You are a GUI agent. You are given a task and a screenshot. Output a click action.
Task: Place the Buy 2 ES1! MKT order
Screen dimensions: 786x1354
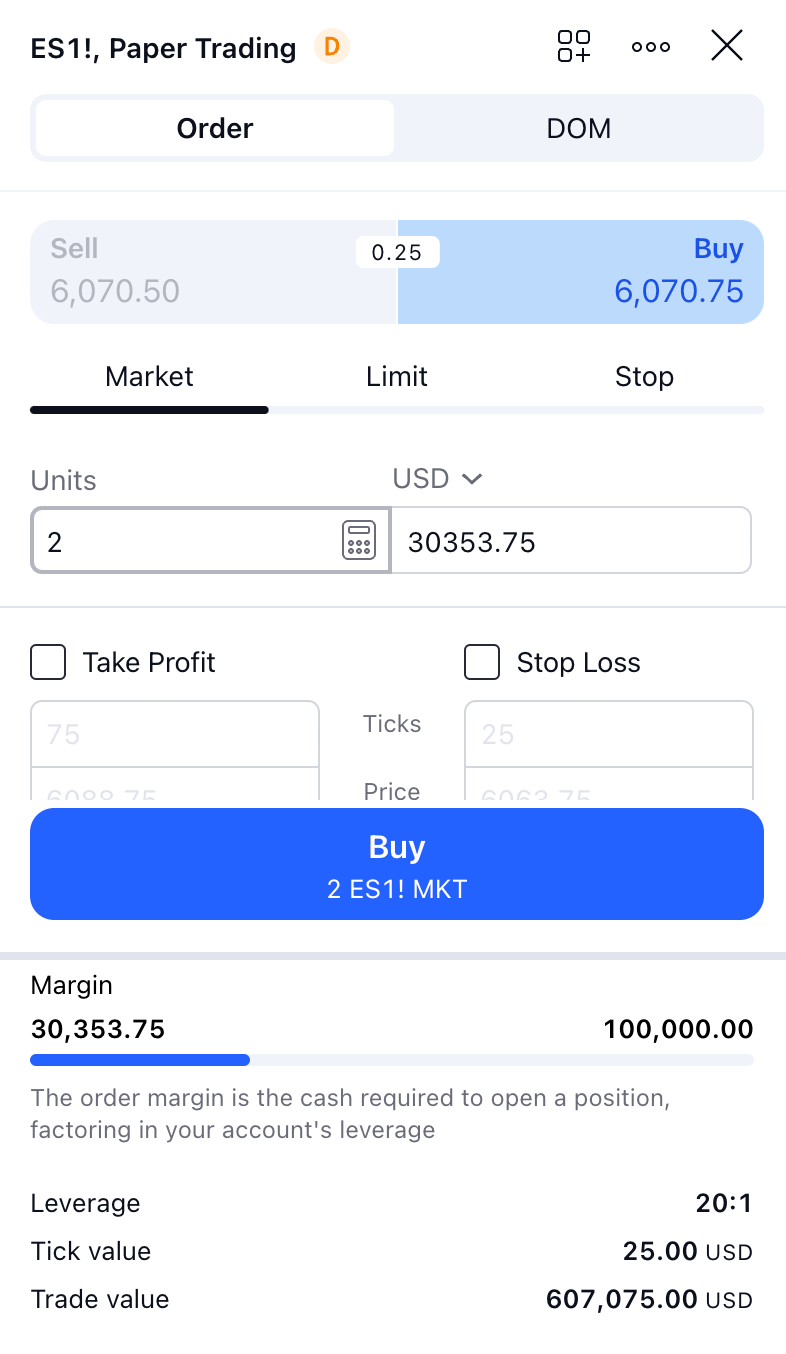[397, 864]
